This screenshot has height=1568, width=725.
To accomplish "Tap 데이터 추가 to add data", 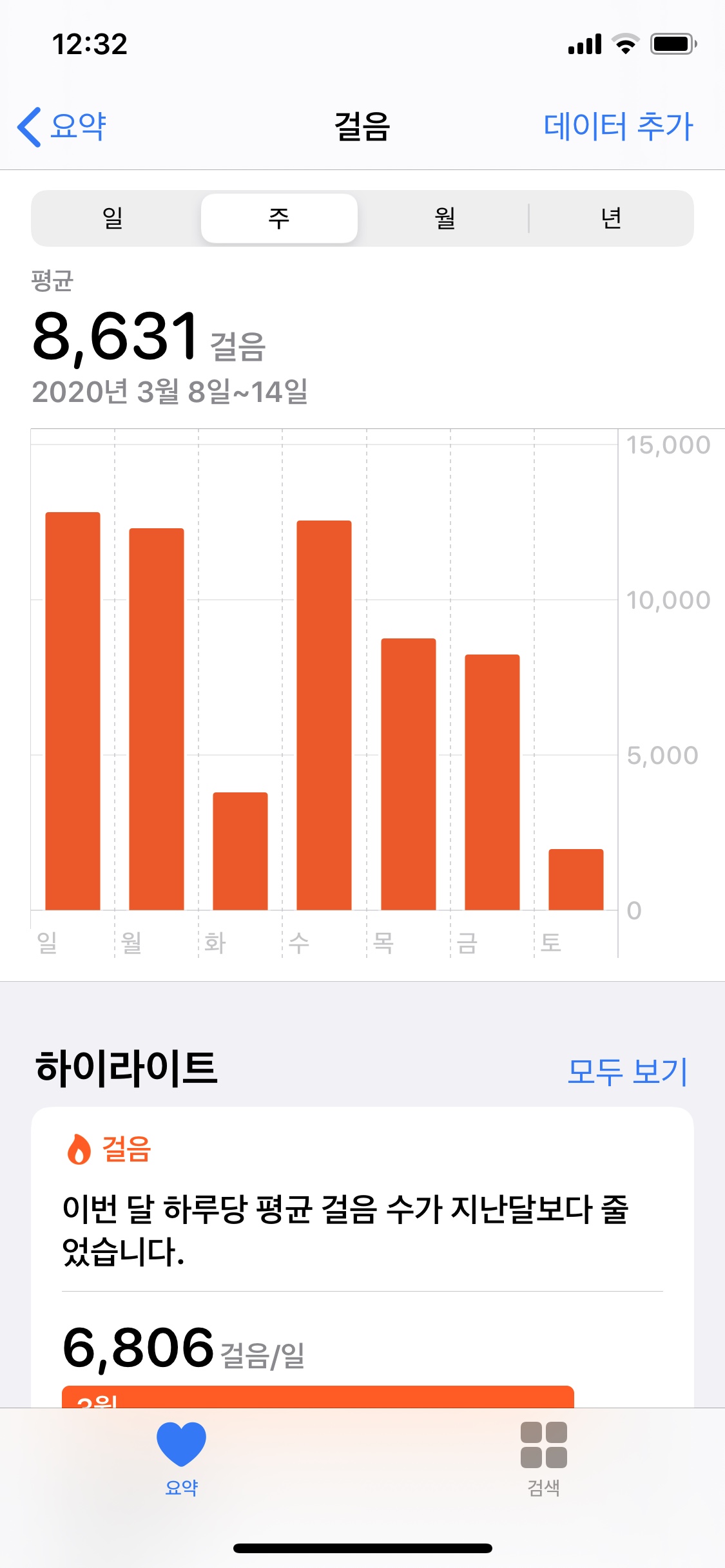I will (618, 126).
